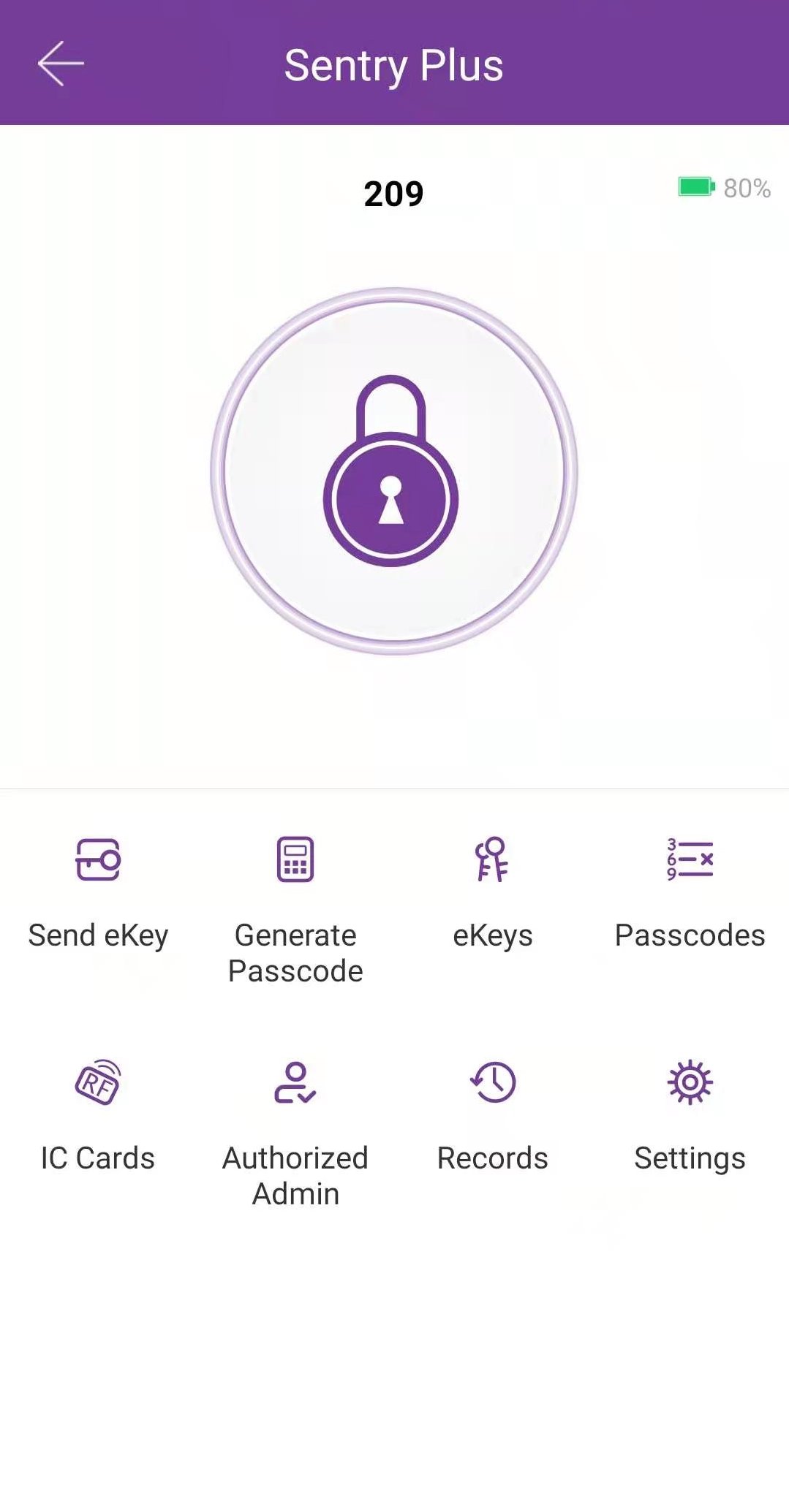
Task: Go back using the arrow in the header
Action: [x=61, y=64]
